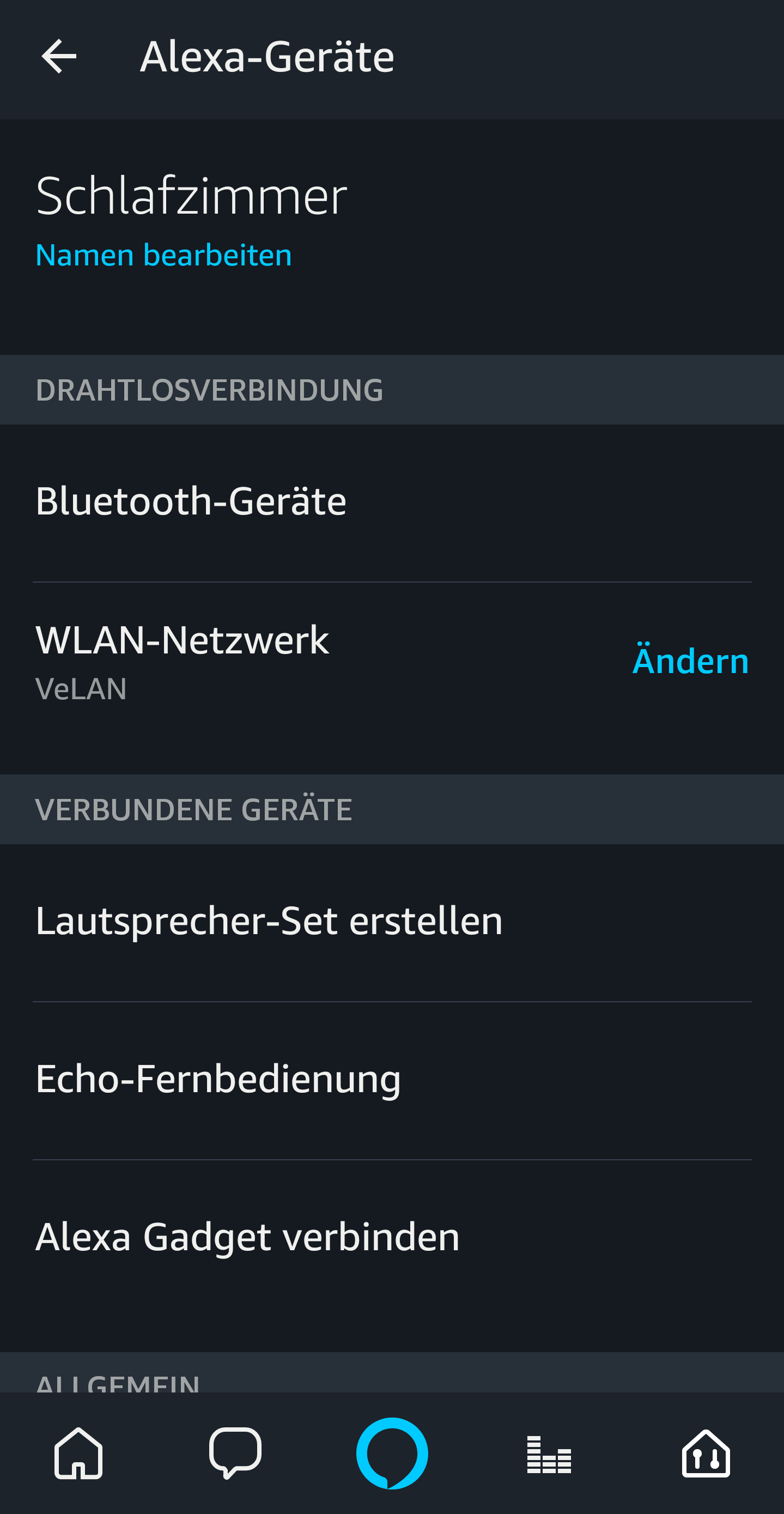Open the communication speech bubble tab
The width and height of the screenshot is (784, 1514).
235,1452
